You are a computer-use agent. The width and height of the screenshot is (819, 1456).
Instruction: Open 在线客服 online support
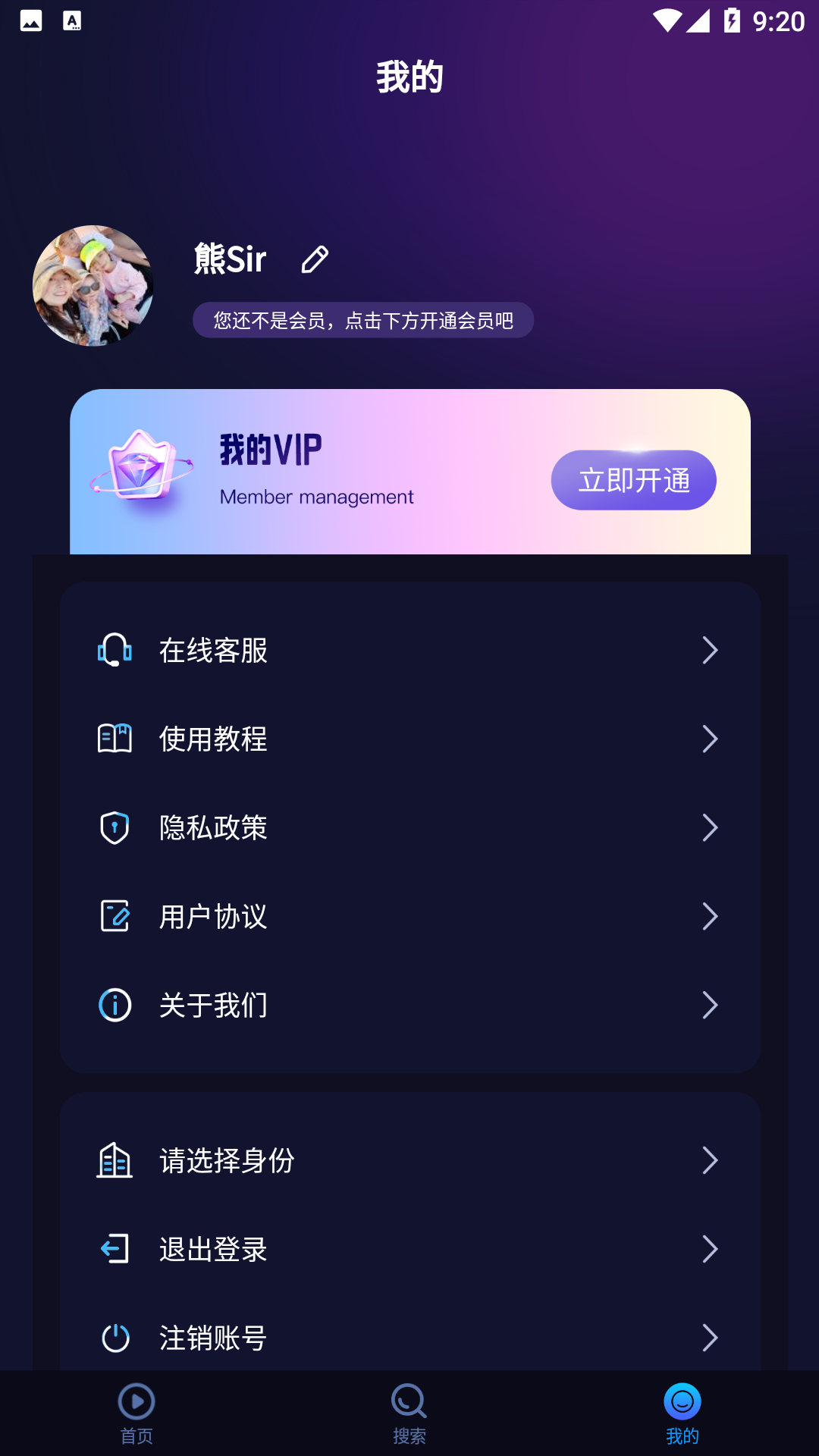tap(409, 651)
